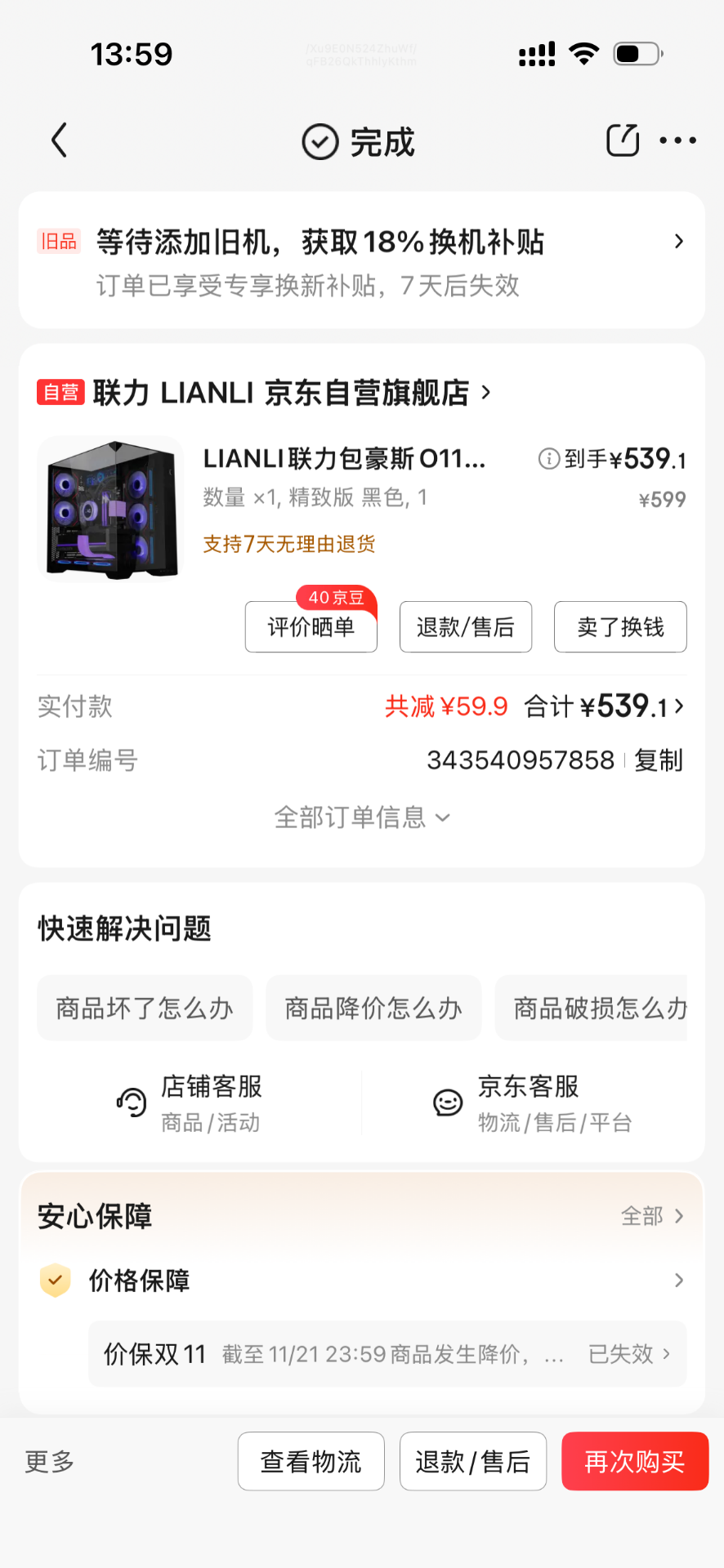This screenshot has width=724, height=1568.
Task: Tap 评价晒单 to review the product
Action: coord(311,627)
